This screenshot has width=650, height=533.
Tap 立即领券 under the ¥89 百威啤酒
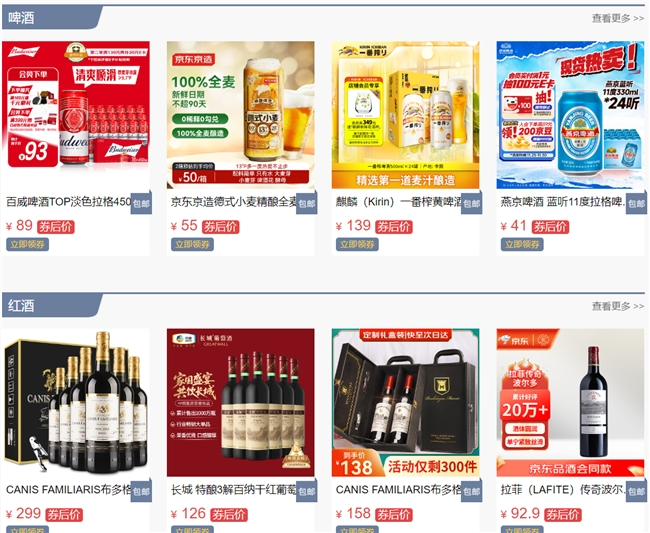point(27,244)
